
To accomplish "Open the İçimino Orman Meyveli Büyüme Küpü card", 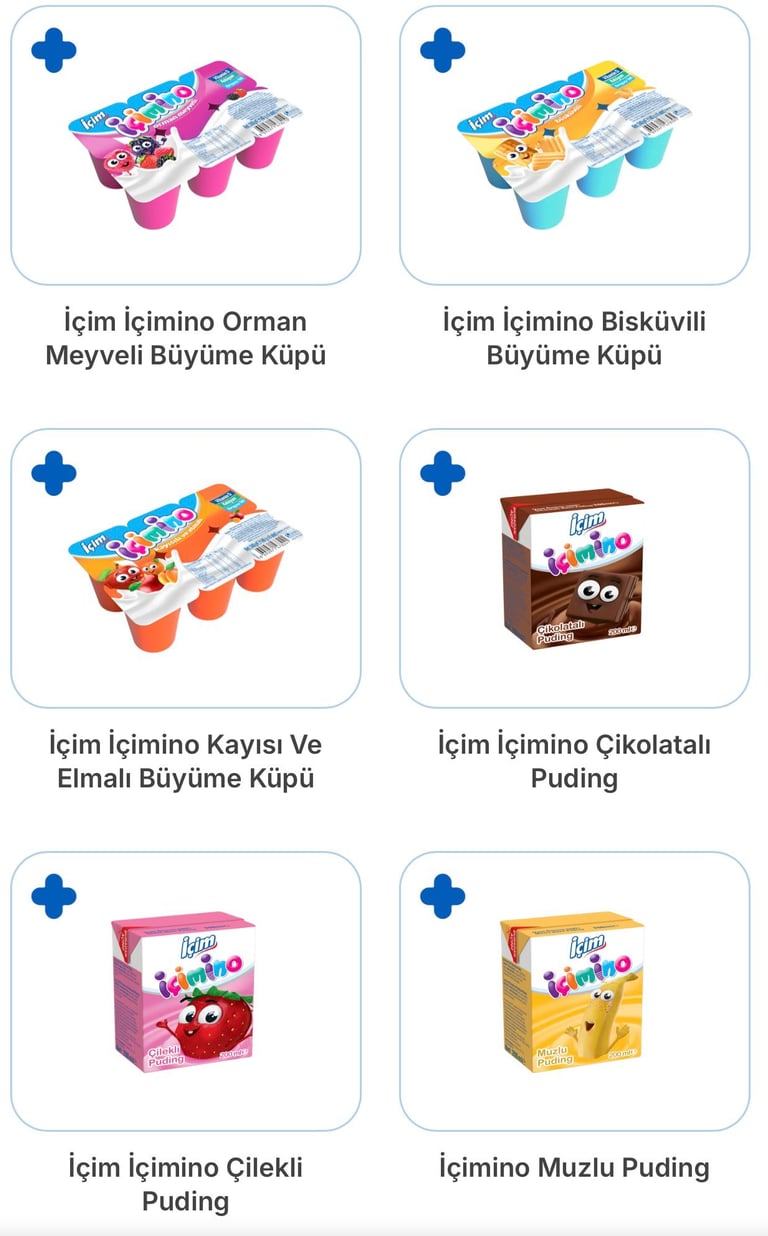I will tap(186, 146).
